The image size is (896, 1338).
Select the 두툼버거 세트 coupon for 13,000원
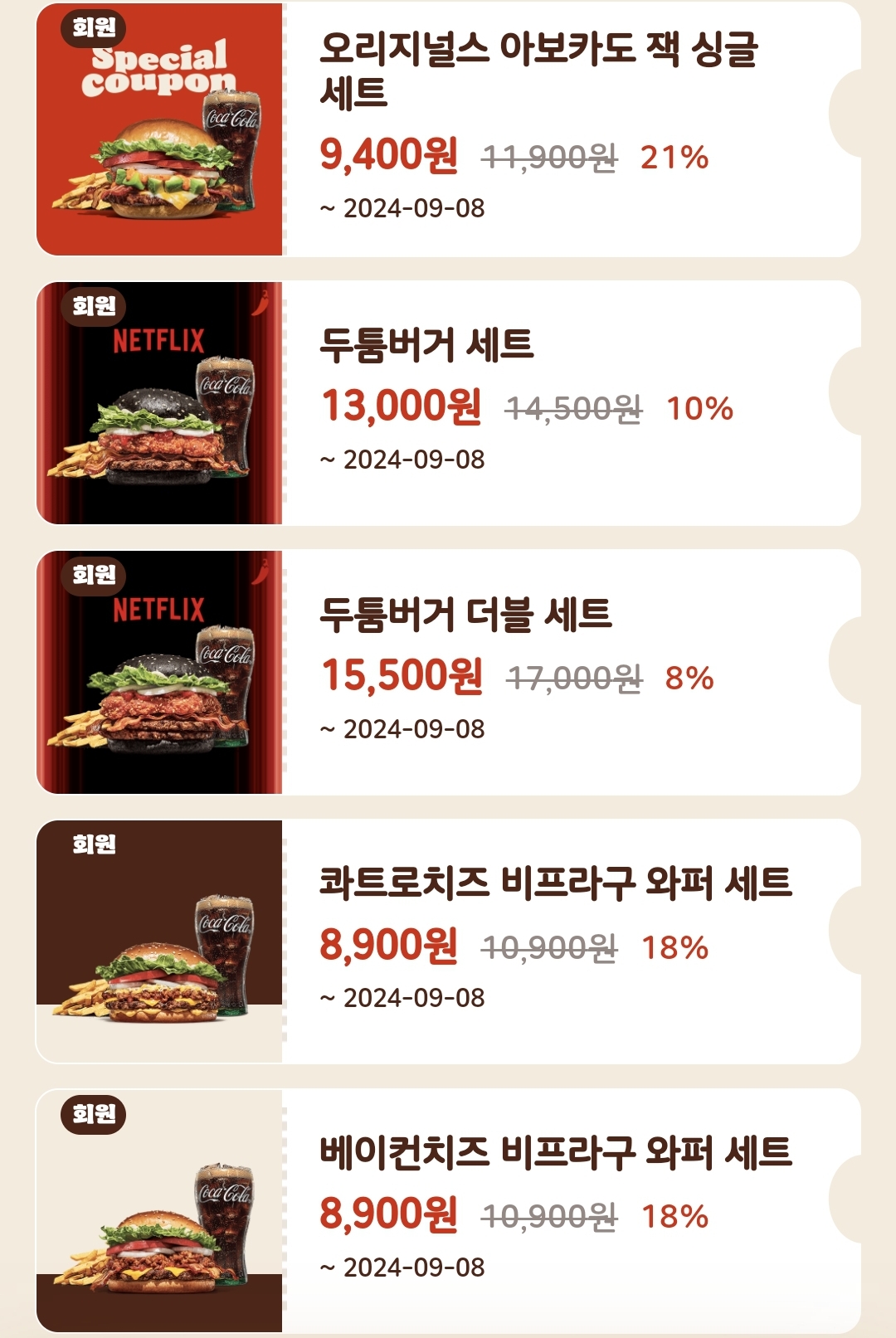(x=448, y=403)
